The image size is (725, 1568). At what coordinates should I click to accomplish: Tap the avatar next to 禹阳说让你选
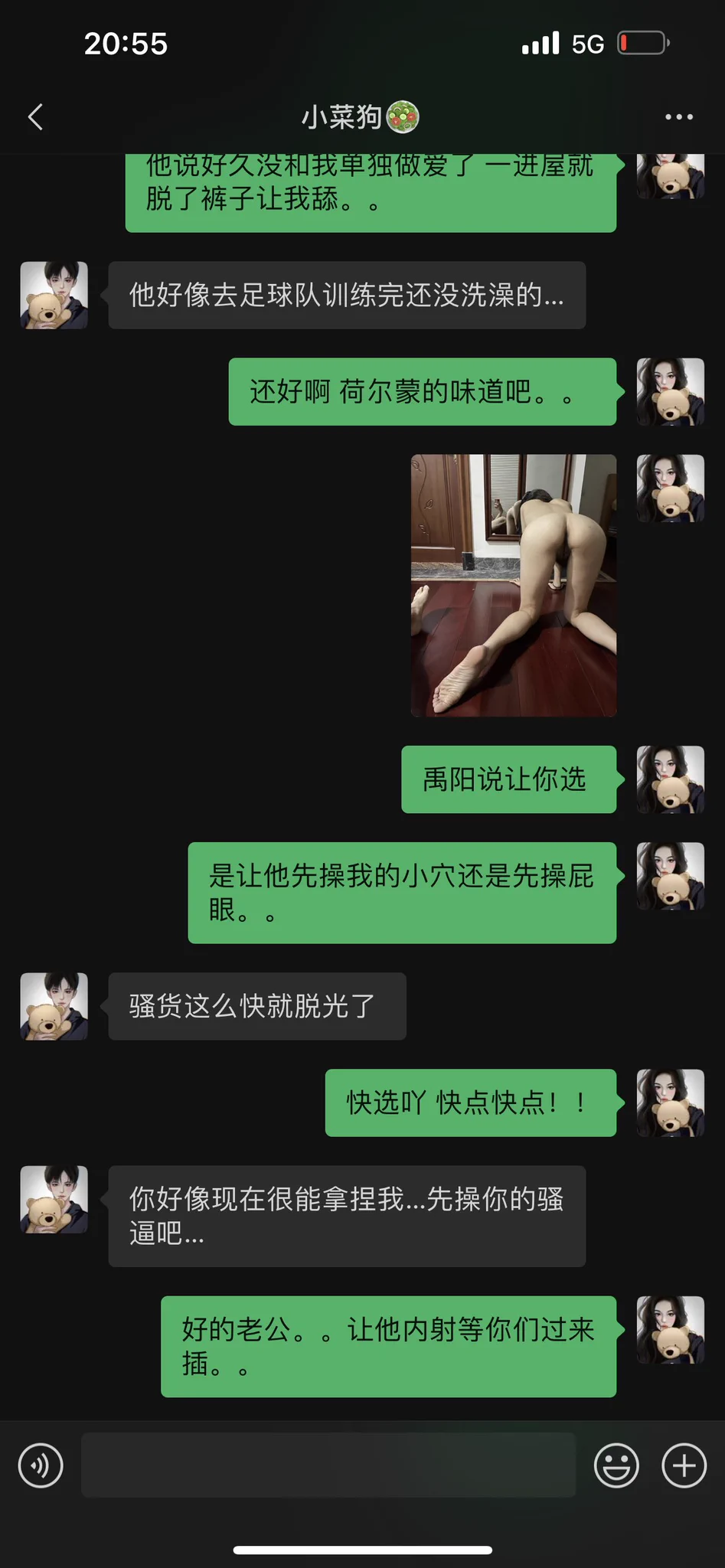click(x=670, y=779)
